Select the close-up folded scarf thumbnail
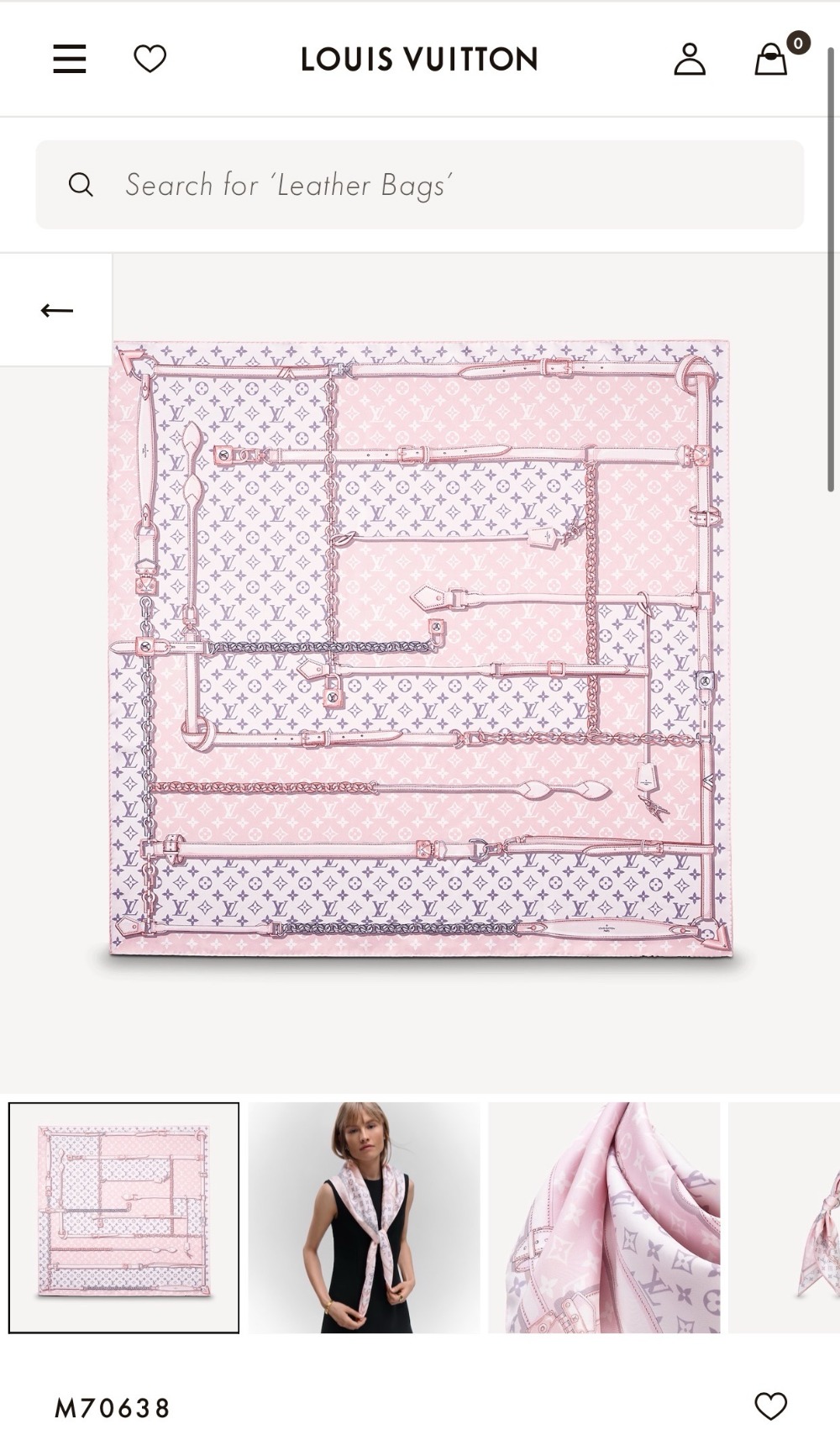 pos(604,1217)
